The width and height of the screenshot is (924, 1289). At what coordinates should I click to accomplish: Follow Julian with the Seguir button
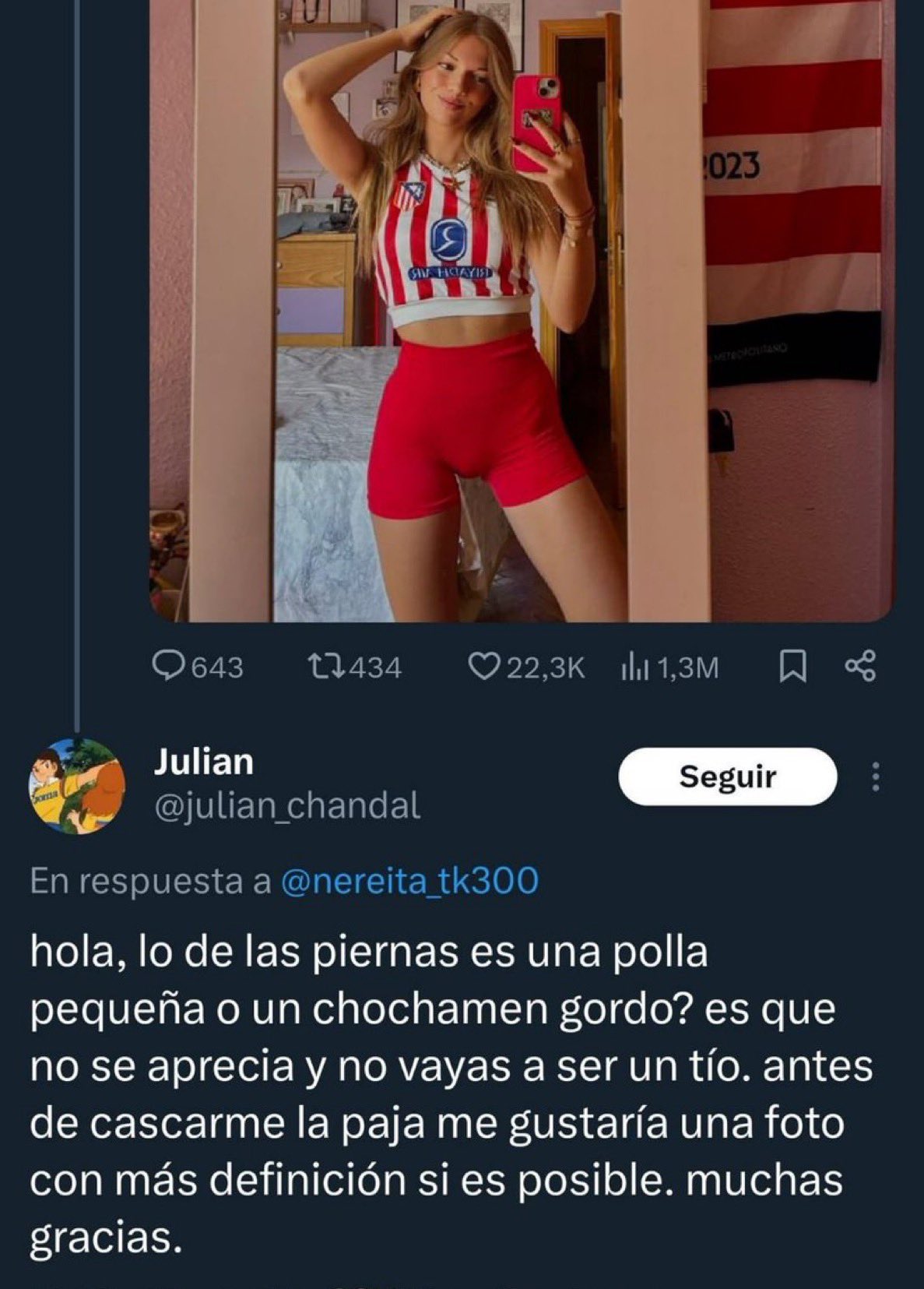point(728,777)
